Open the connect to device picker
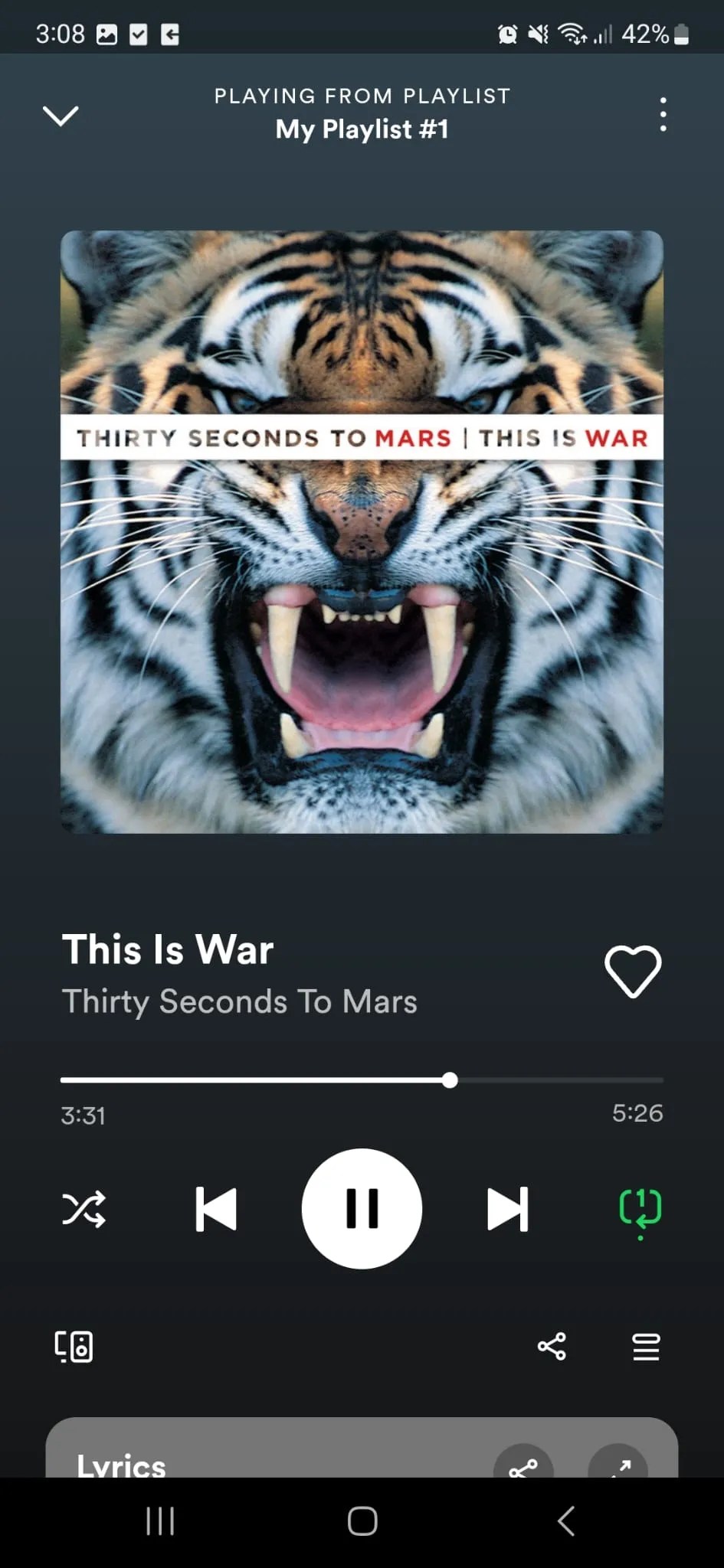 [74, 1346]
